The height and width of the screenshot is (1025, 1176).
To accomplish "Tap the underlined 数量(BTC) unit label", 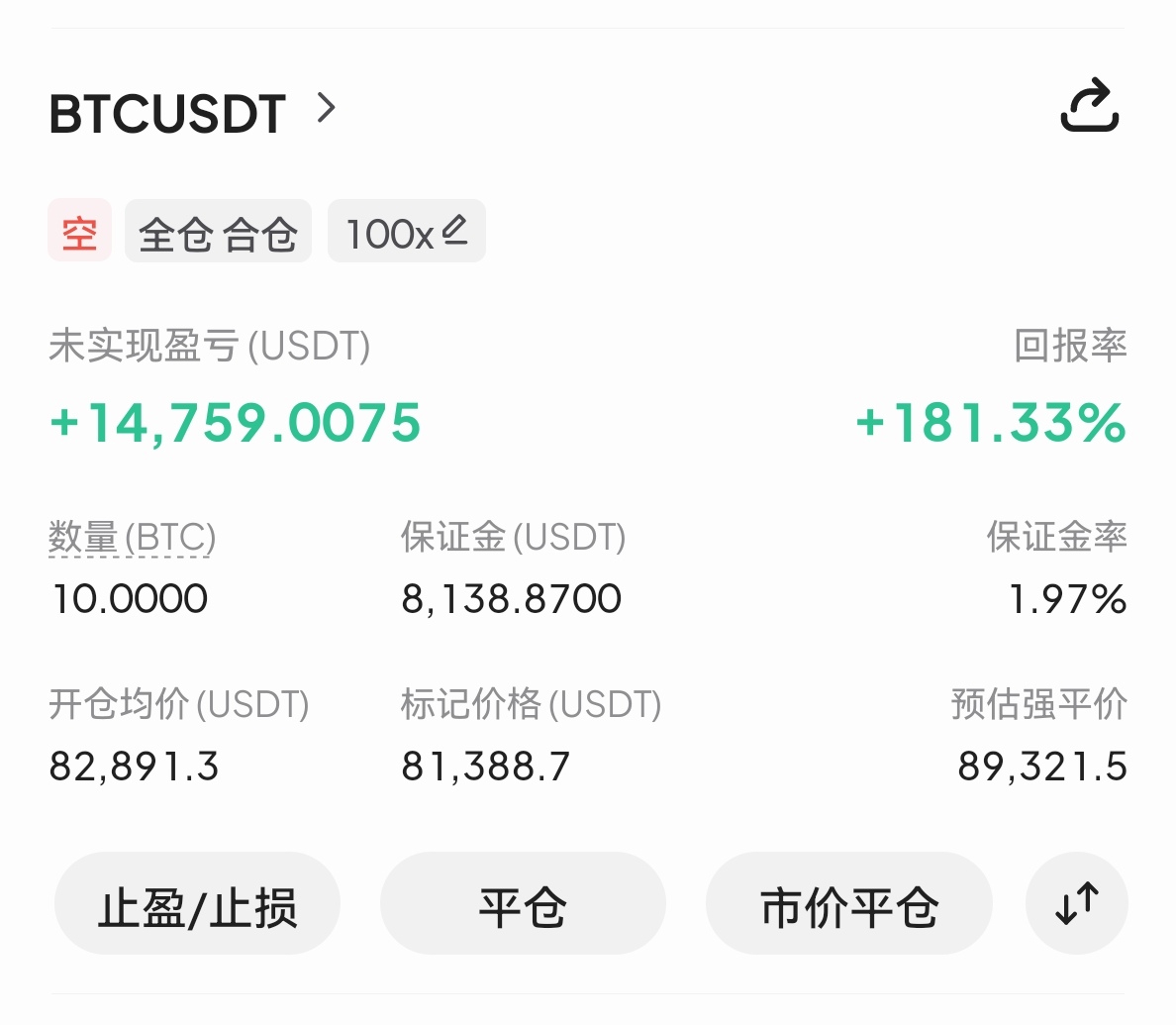I will [132, 538].
